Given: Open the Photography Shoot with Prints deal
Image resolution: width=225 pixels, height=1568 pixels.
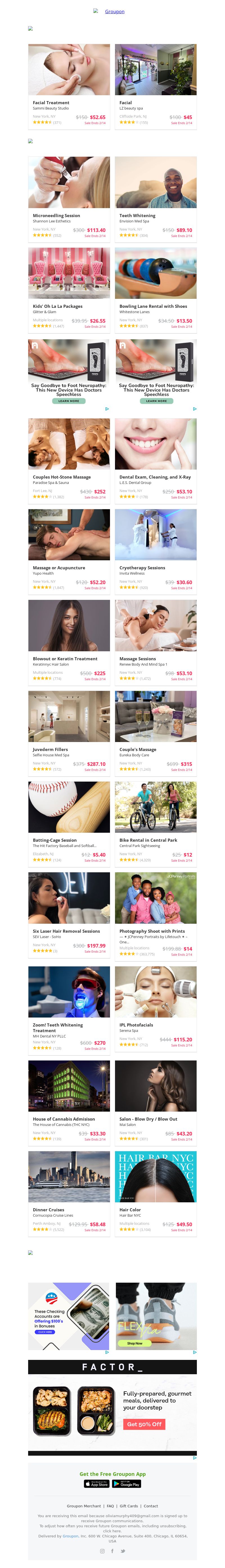Looking at the screenshot, I should click(x=152, y=931).
